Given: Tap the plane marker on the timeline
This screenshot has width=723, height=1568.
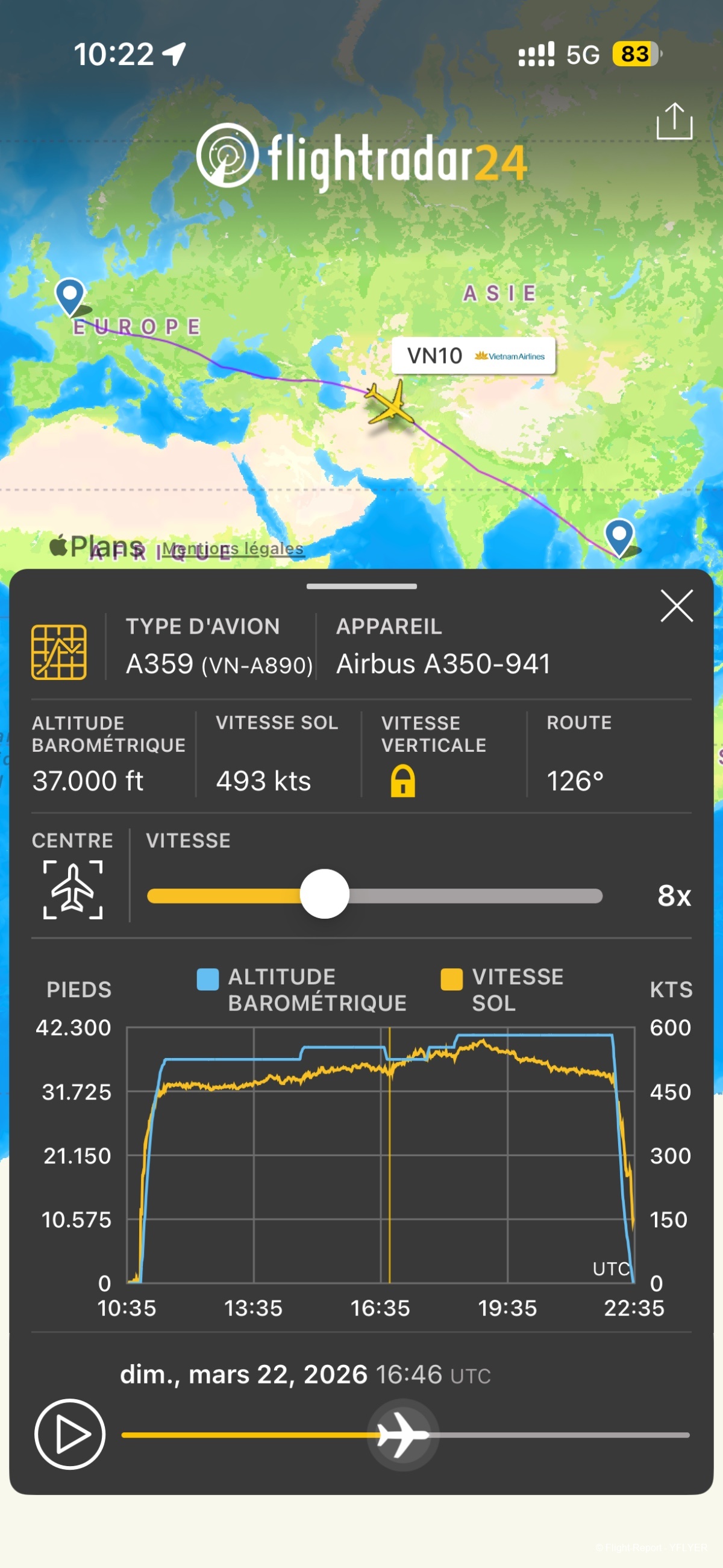Looking at the screenshot, I should click(x=402, y=1434).
